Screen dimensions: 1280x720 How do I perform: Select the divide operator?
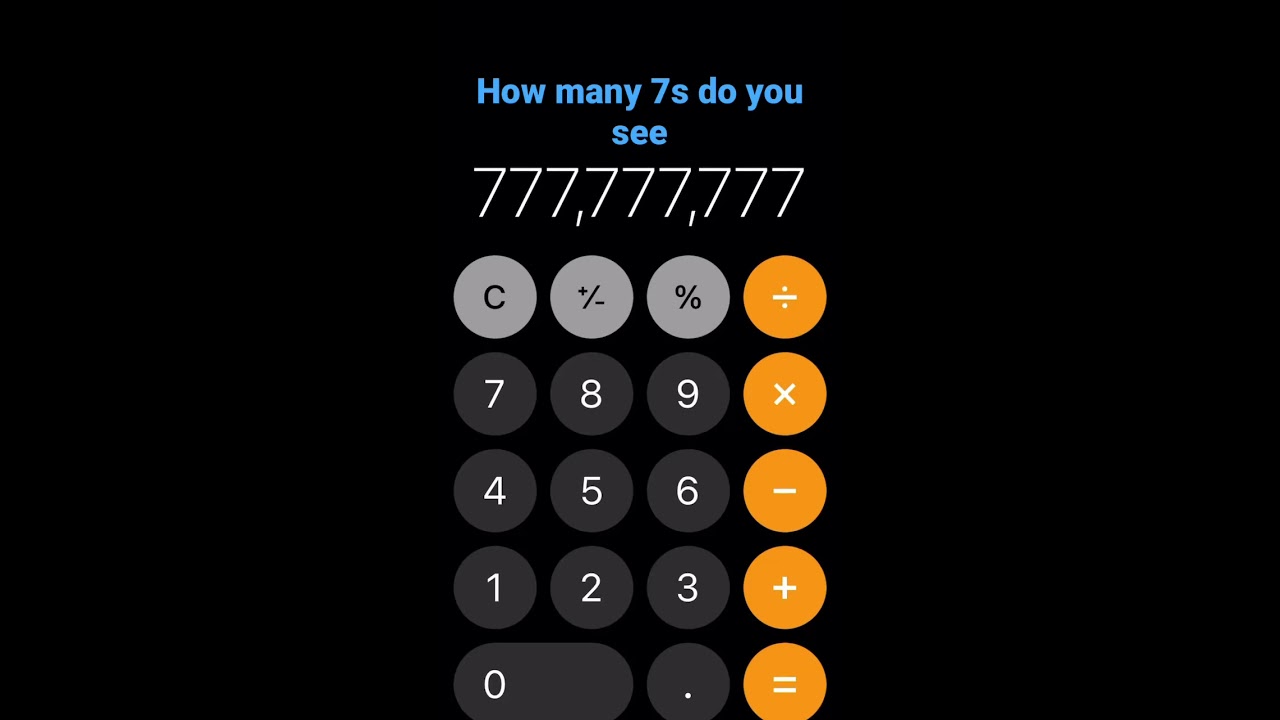(x=785, y=297)
